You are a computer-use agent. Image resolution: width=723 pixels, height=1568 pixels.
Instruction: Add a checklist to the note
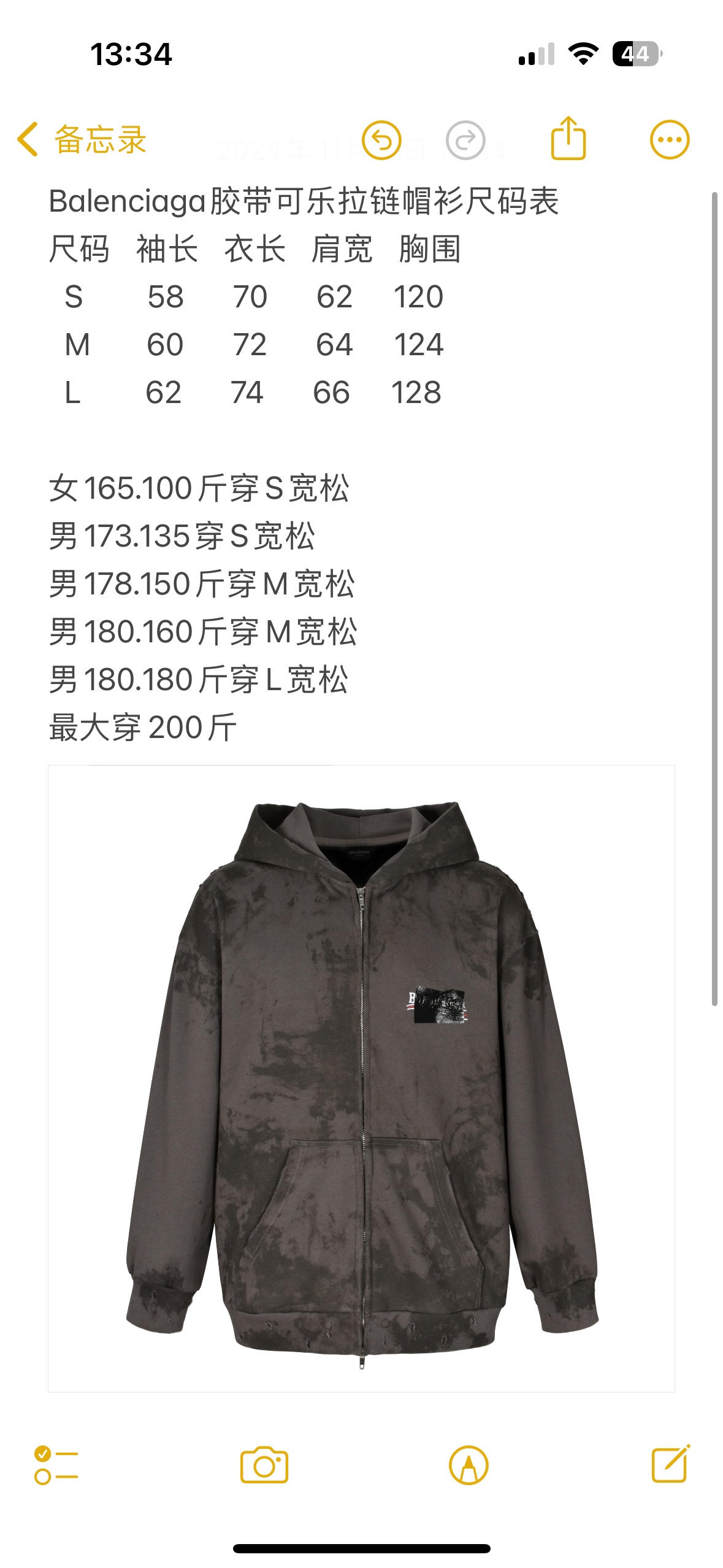56,1466
